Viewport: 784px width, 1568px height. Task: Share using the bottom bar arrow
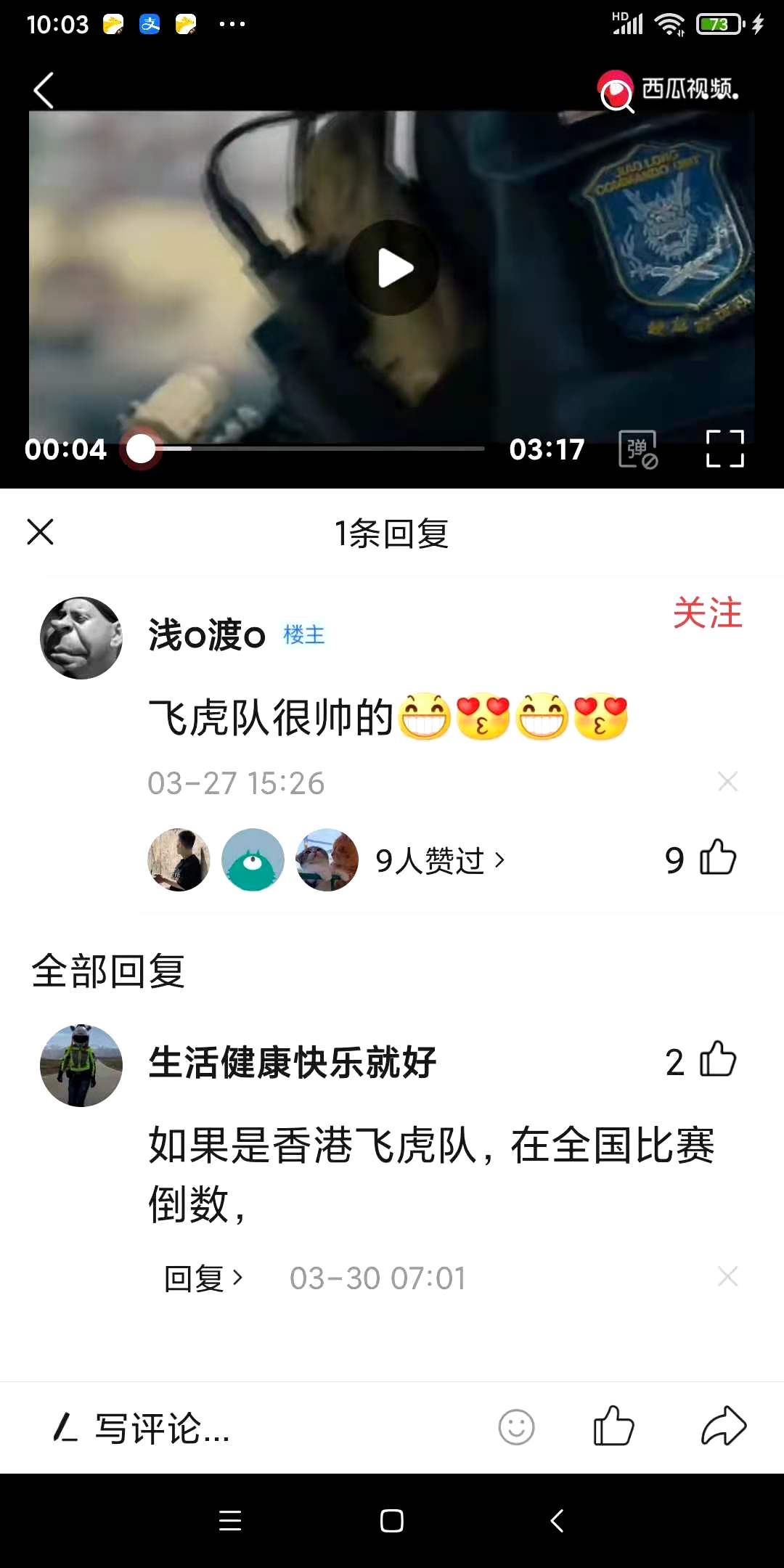coord(724,1426)
